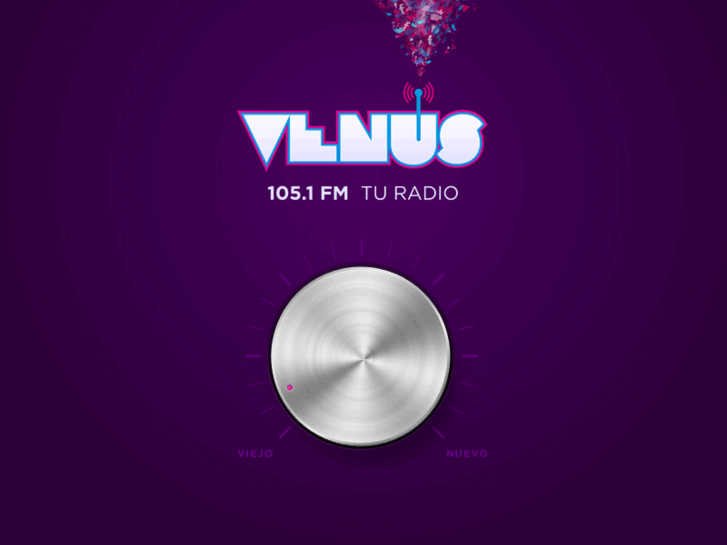Tap the silver tuning dial knob
Image resolution: width=727 pixels, height=545 pixels.
coord(360,358)
